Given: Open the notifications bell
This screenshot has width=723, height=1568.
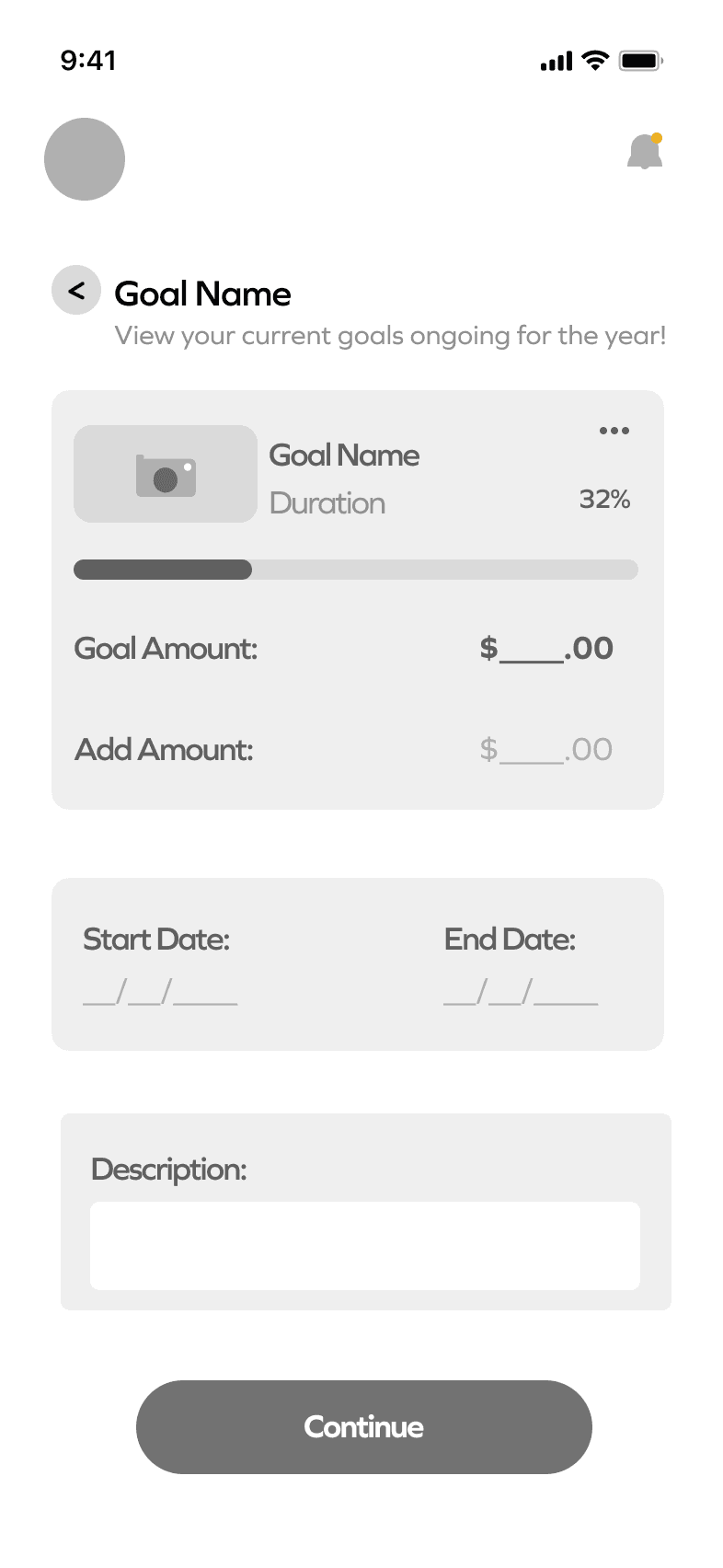Looking at the screenshot, I should click(x=645, y=153).
